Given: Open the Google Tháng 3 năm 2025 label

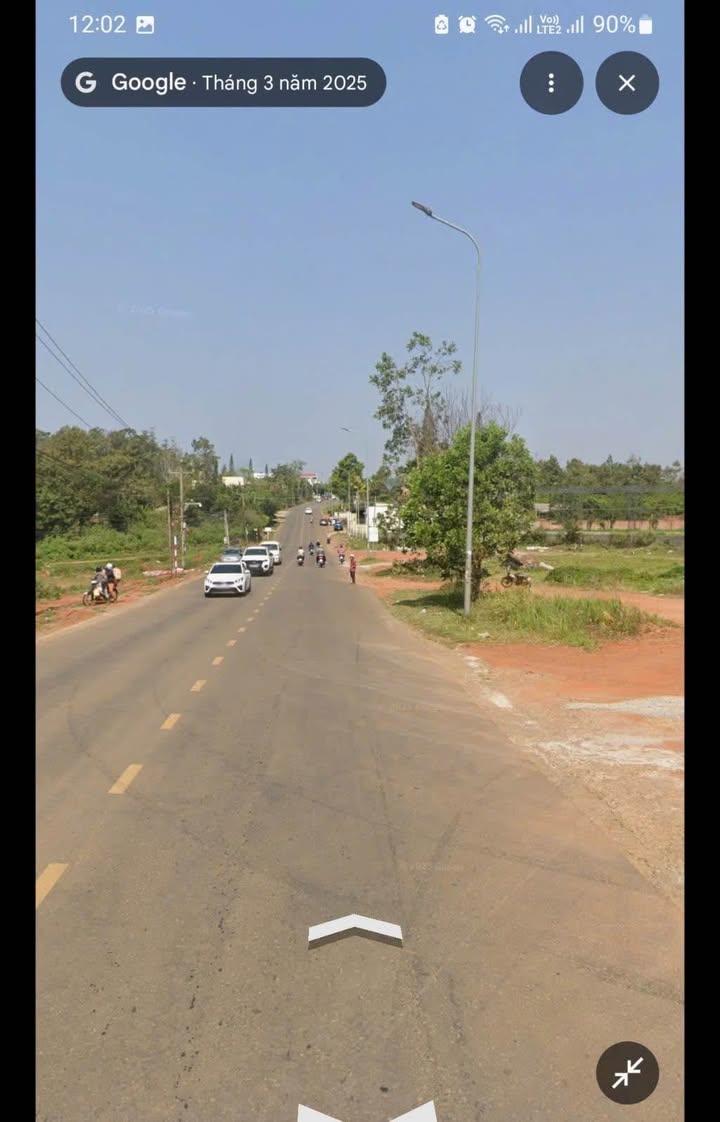Looking at the screenshot, I should click(223, 83).
